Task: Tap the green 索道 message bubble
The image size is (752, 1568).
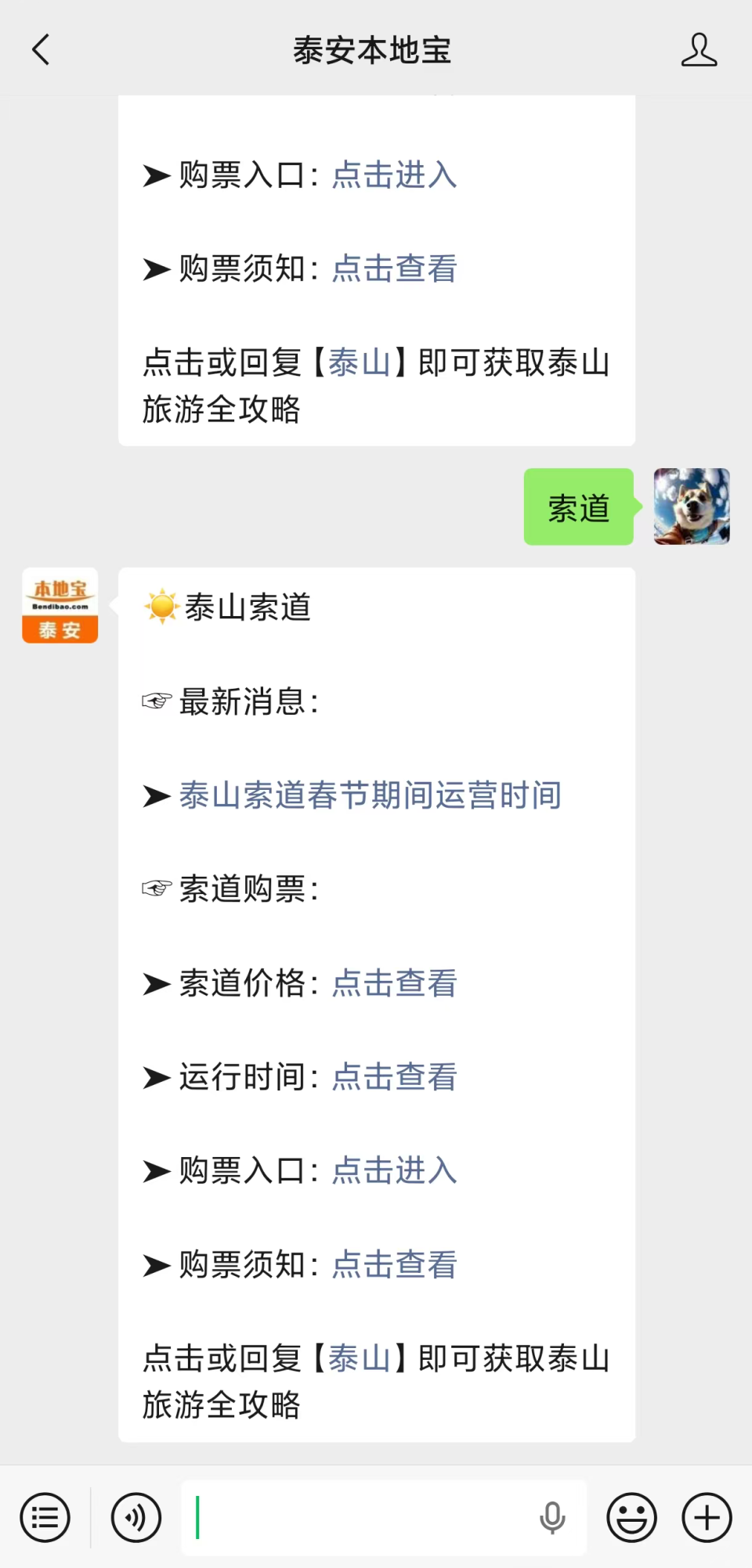Action: coord(578,506)
